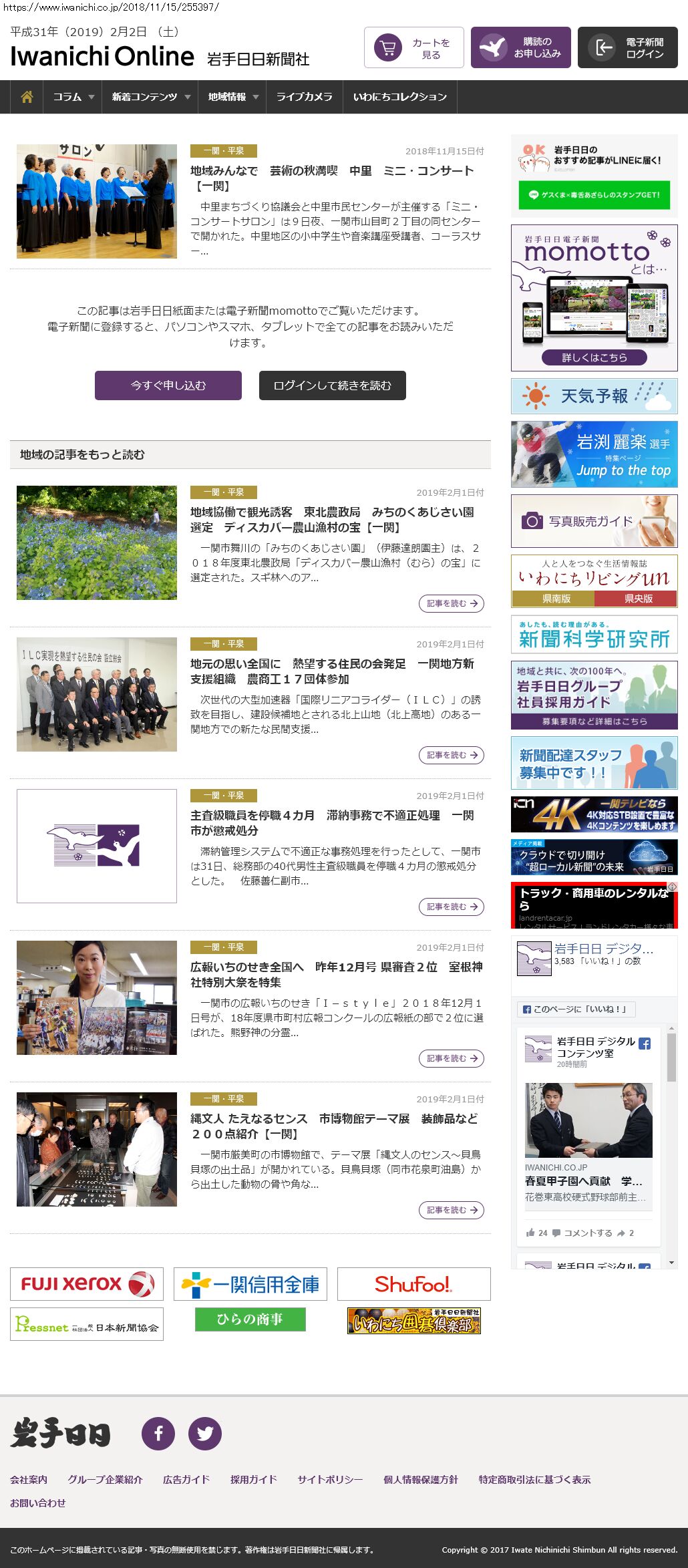Tap 今すぐ申し込む button
This screenshot has width=688, height=1568.
(168, 385)
